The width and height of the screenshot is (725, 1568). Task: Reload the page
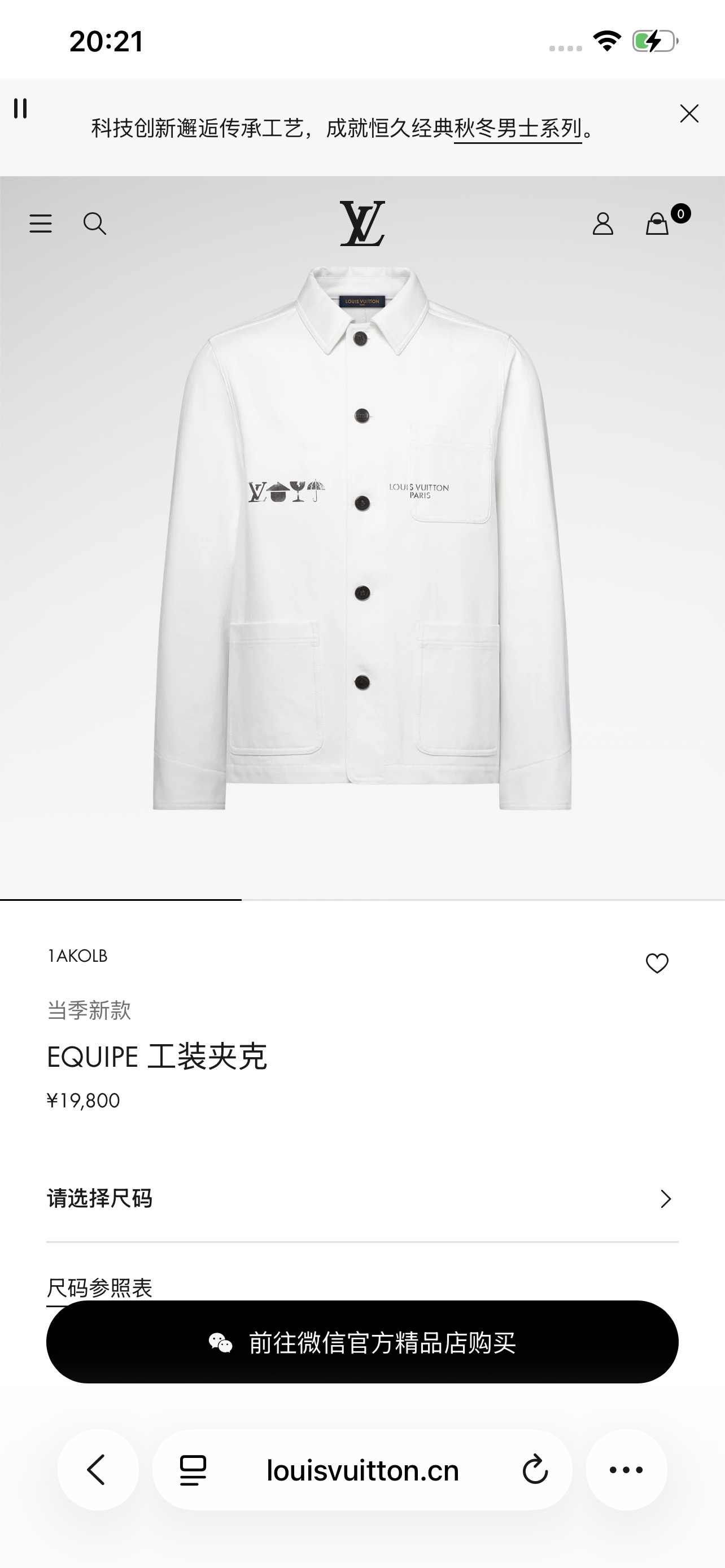coord(535,1470)
